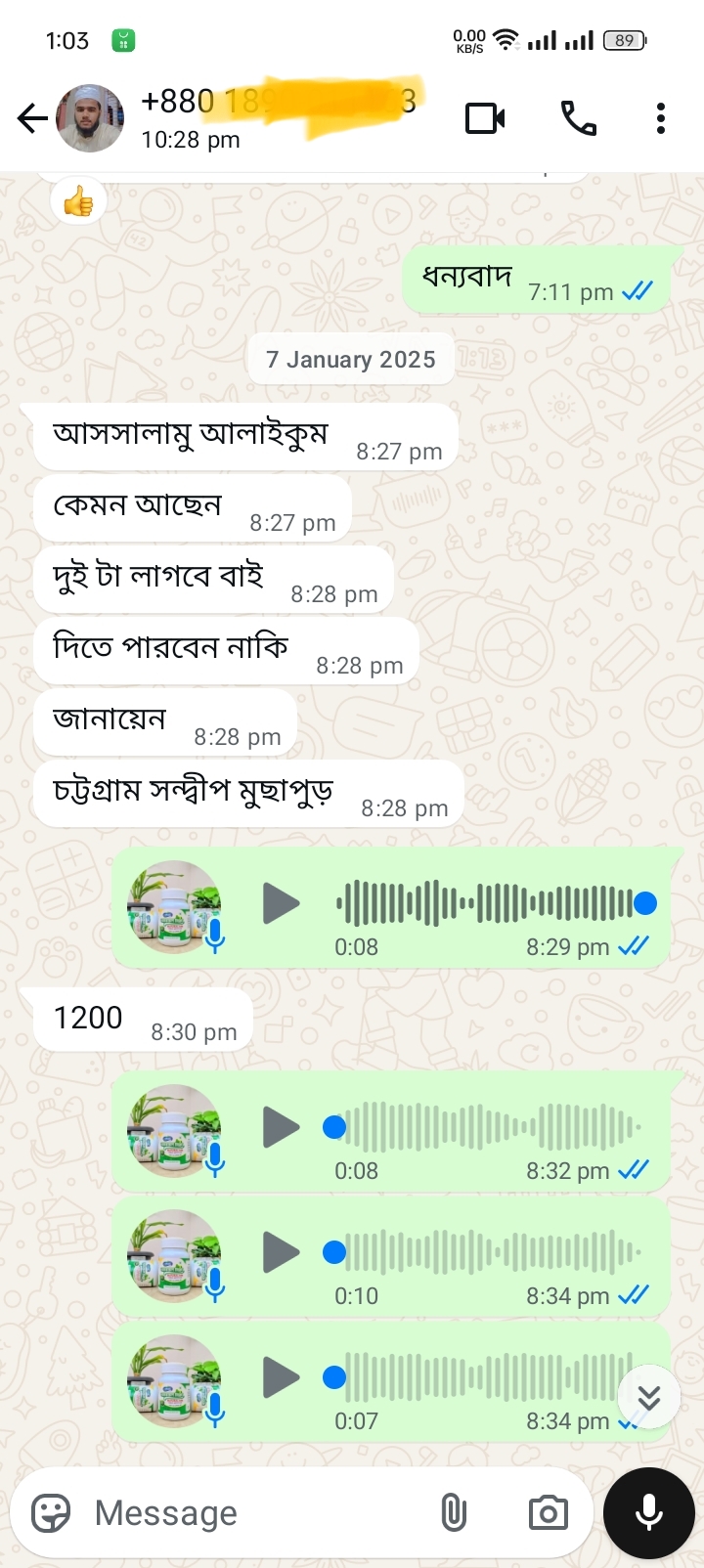Tap the microphone record button
Screen dimensions: 704x1568
[649, 1513]
